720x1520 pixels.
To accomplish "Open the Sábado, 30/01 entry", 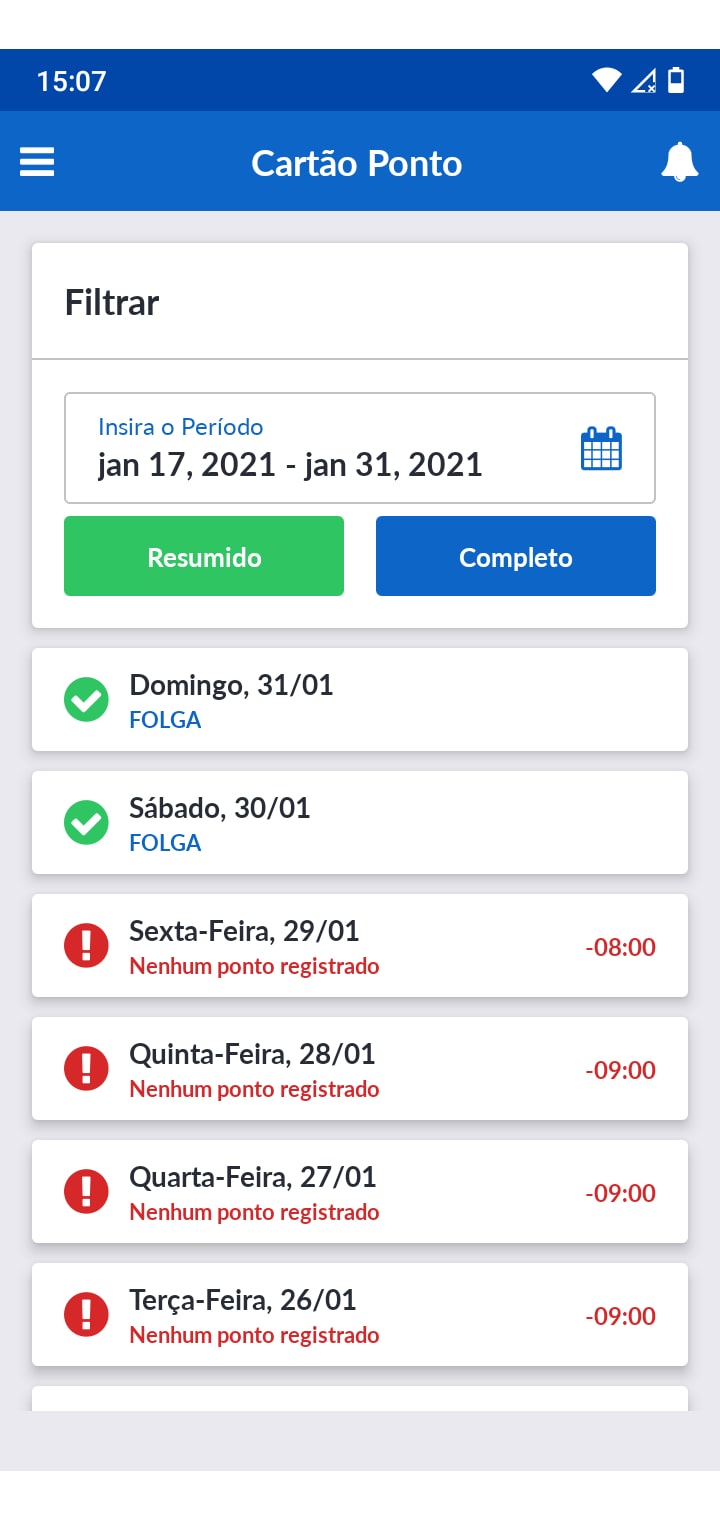I will 360,823.
